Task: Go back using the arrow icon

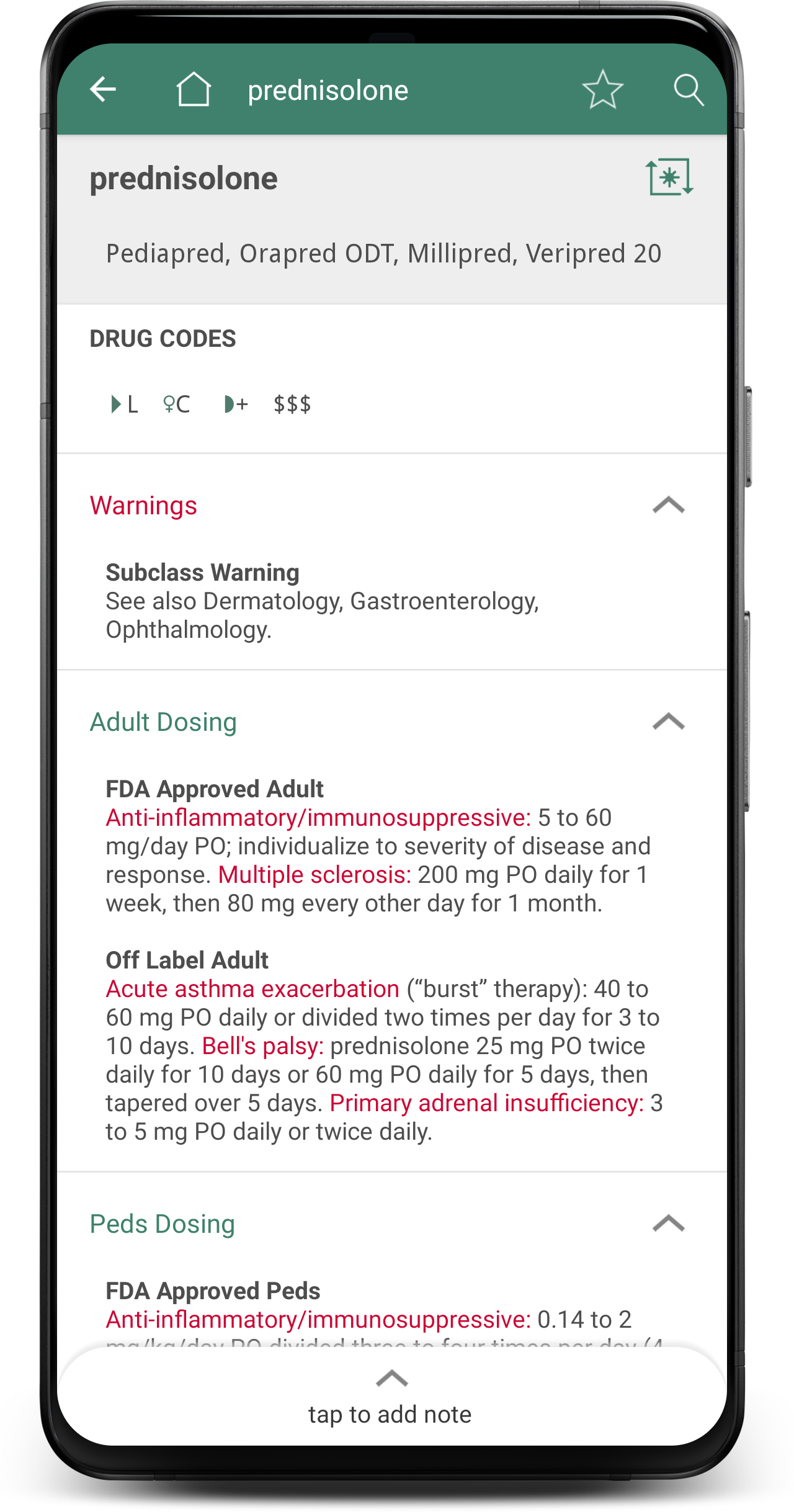Action: point(103,89)
